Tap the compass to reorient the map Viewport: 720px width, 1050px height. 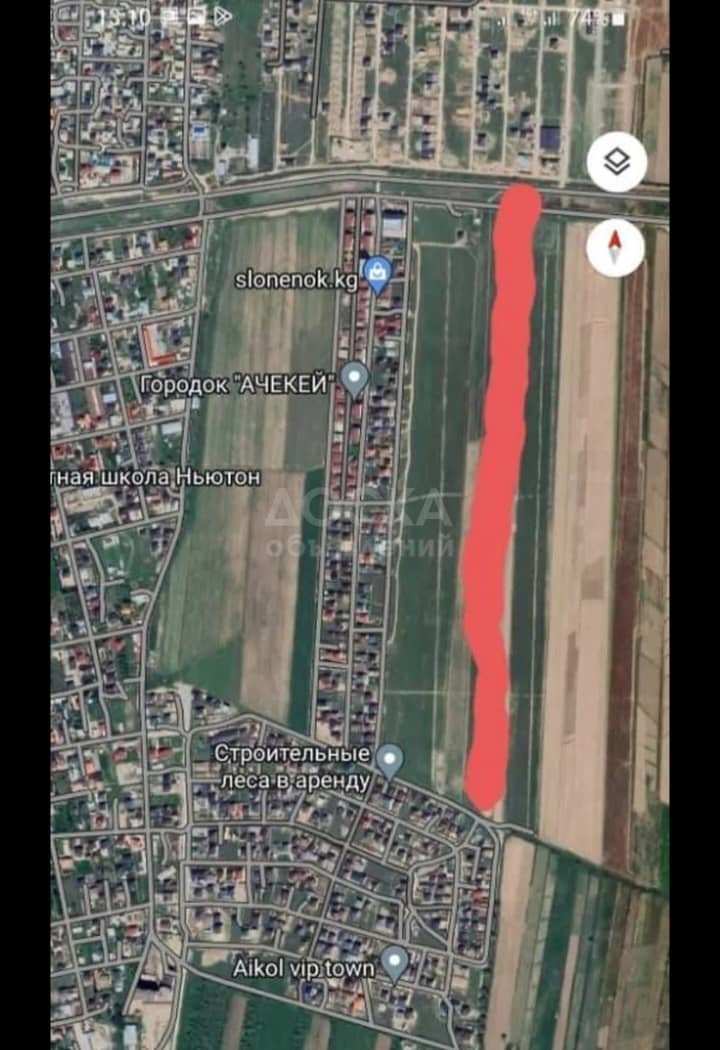click(615, 247)
